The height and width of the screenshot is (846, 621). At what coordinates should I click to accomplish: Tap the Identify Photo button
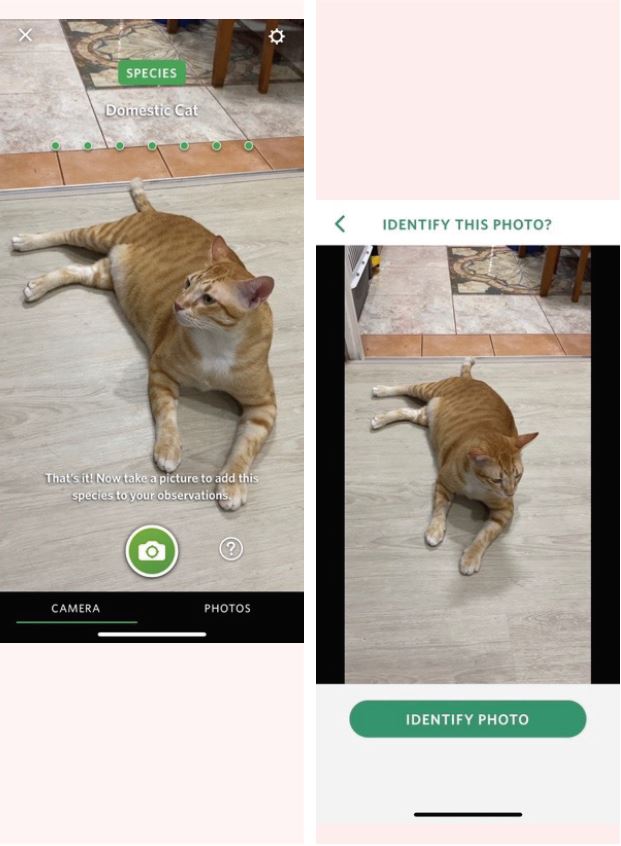(x=467, y=719)
